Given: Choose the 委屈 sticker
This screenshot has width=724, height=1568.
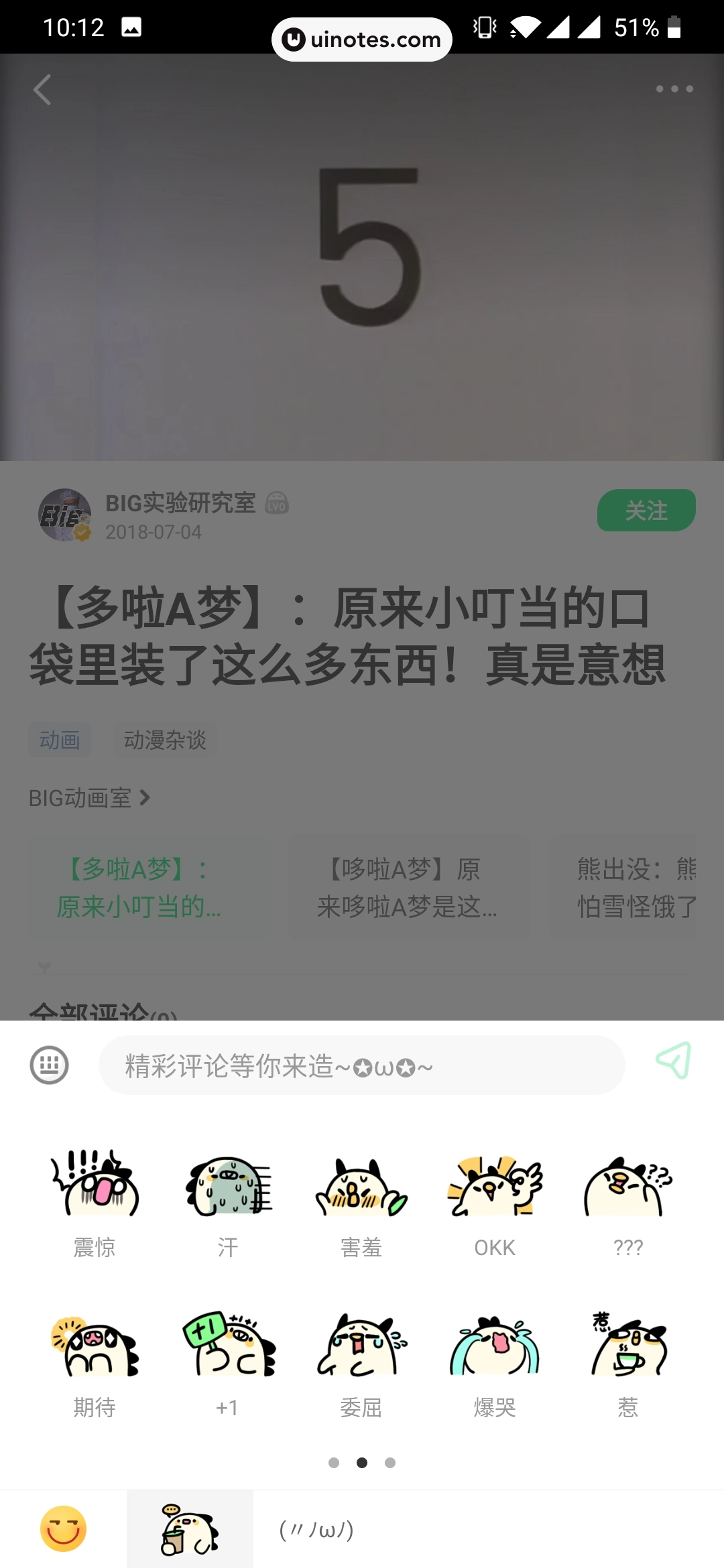Looking at the screenshot, I should tap(361, 1346).
